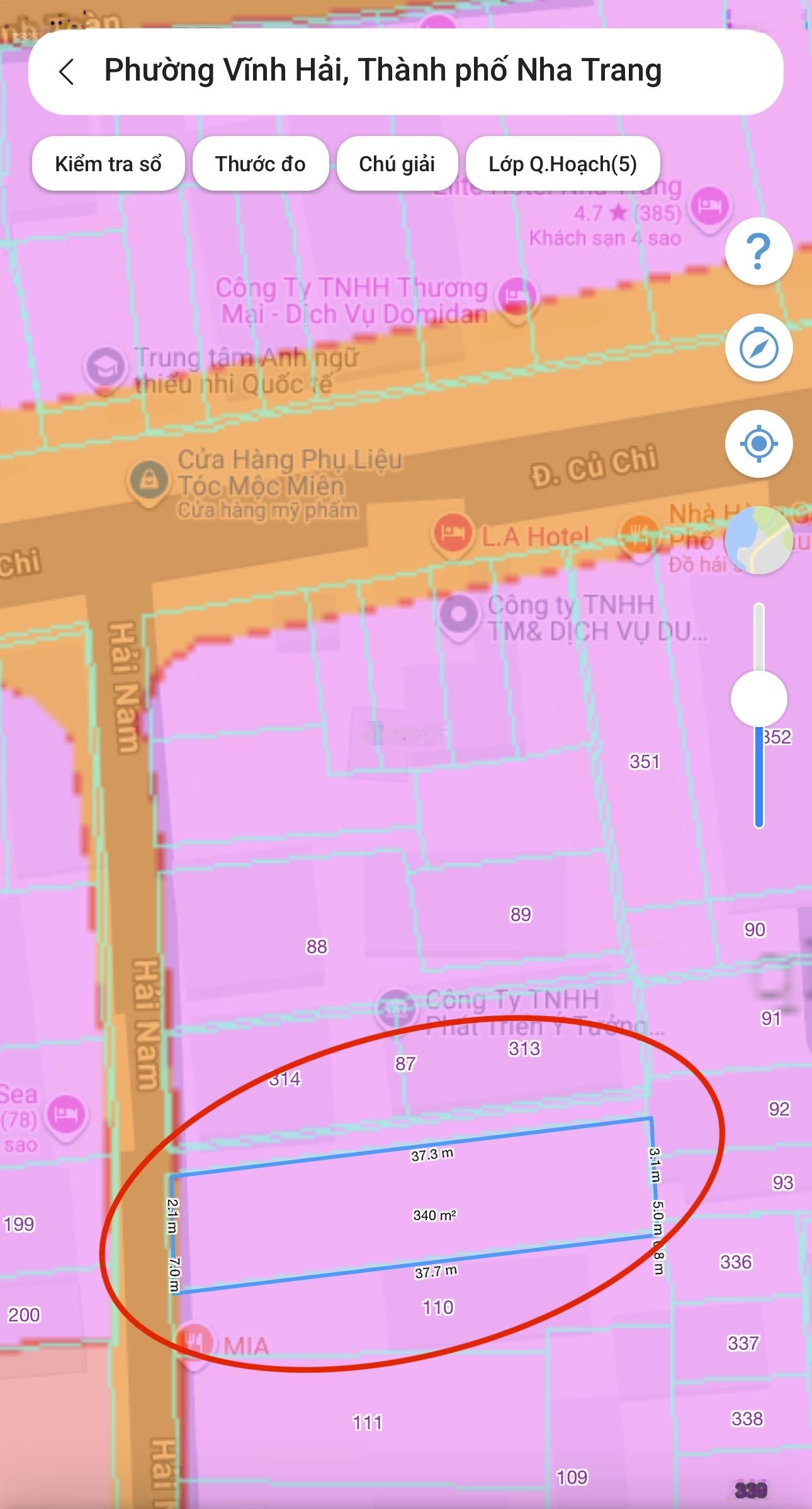This screenshot has height=1509, width=812.
Task: Select the Thước đo measuring tool
Action: [x=261, y=164]
